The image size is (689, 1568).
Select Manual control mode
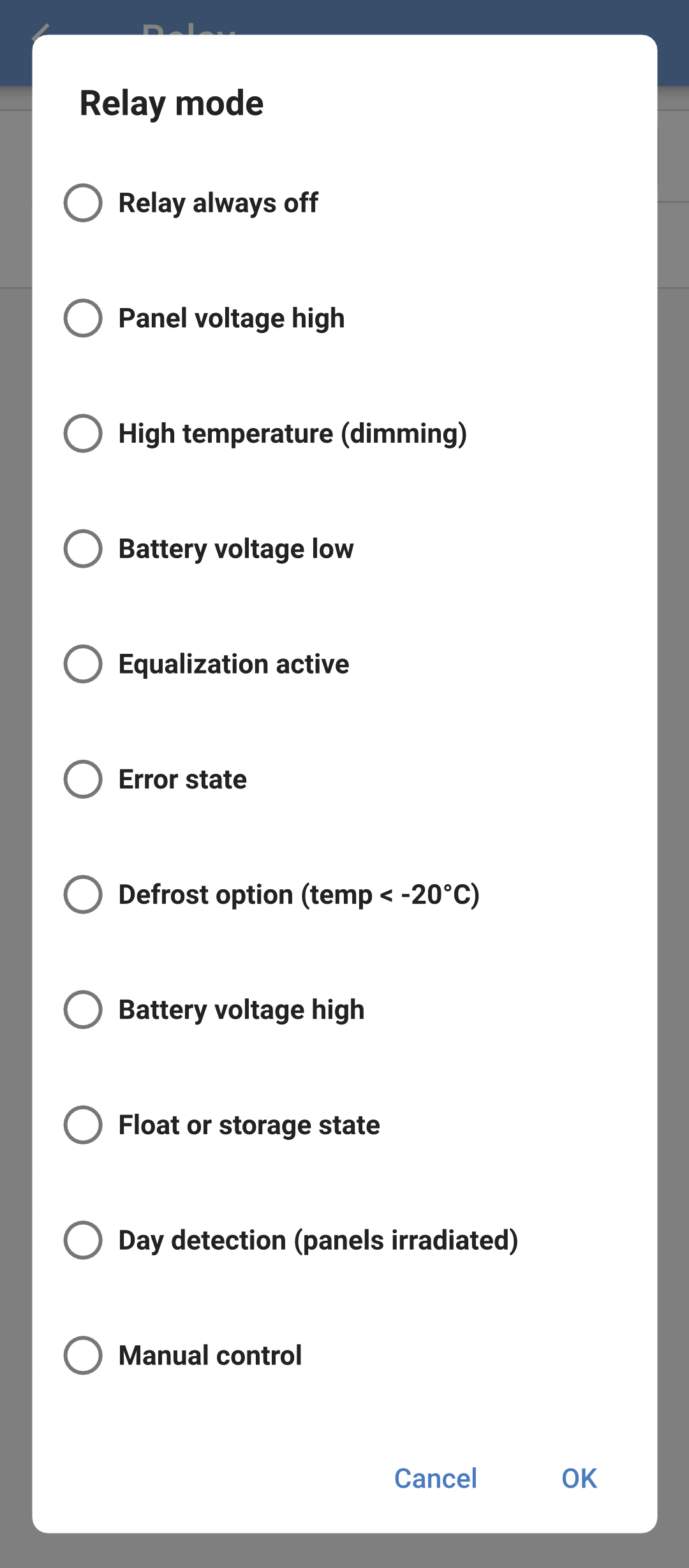coord(83,1356)
